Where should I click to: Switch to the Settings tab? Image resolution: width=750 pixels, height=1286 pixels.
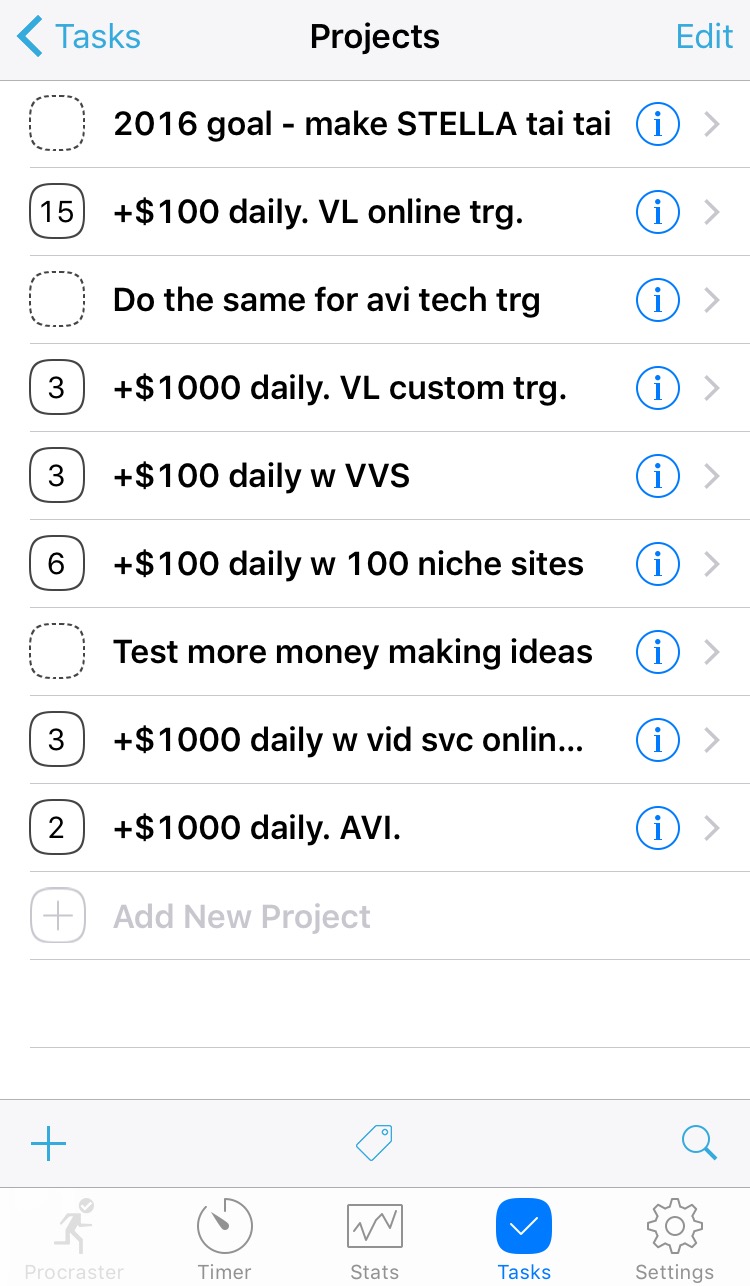point(675,1240)
